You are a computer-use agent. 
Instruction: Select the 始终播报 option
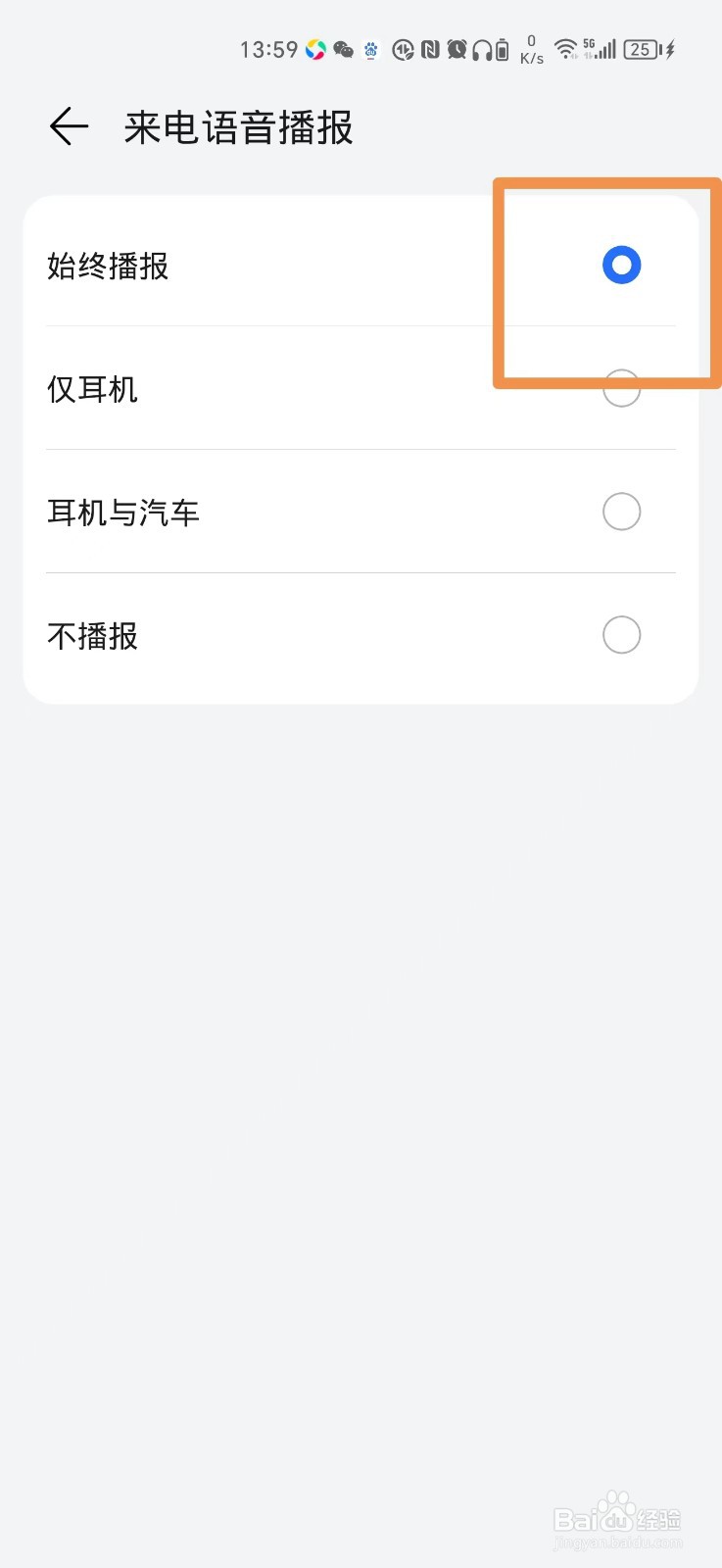[x=361, y=266]
